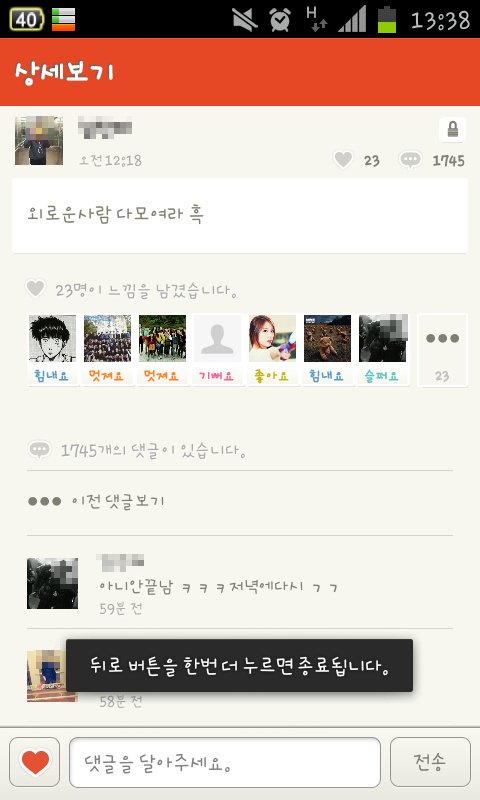Open the commenter avatar from 59분 전
This screenshot has height=800, width=480.
pyautogui.click(x=53, y=583)
